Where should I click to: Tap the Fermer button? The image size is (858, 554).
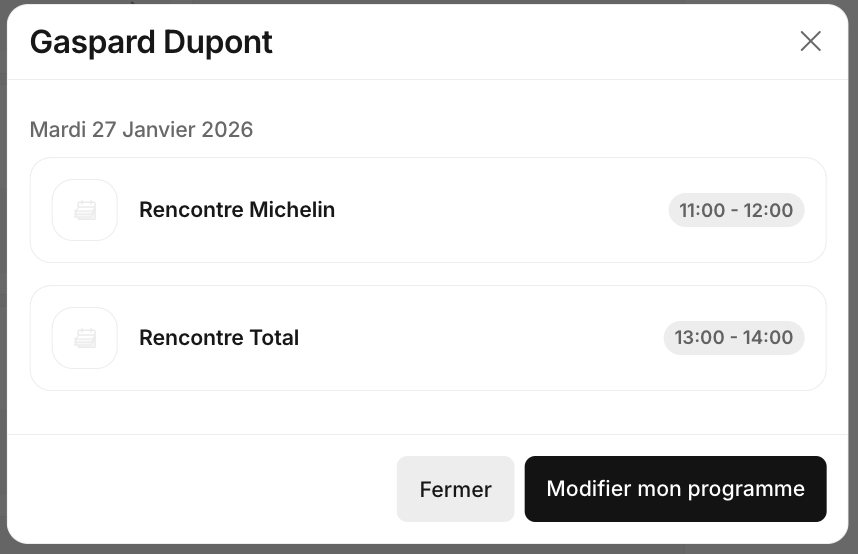tap(455, 489)
